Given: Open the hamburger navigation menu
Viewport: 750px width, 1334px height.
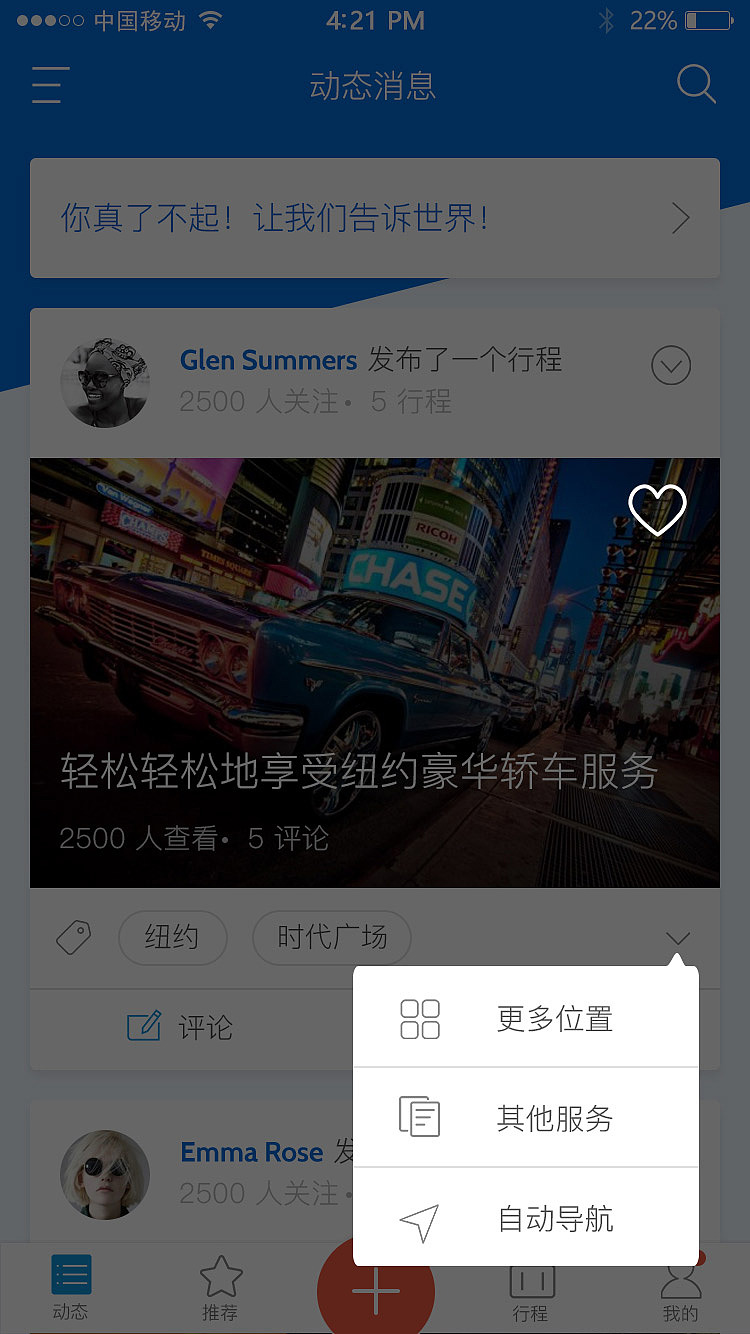Looking at the screenshot, I should tap(49, 85).
